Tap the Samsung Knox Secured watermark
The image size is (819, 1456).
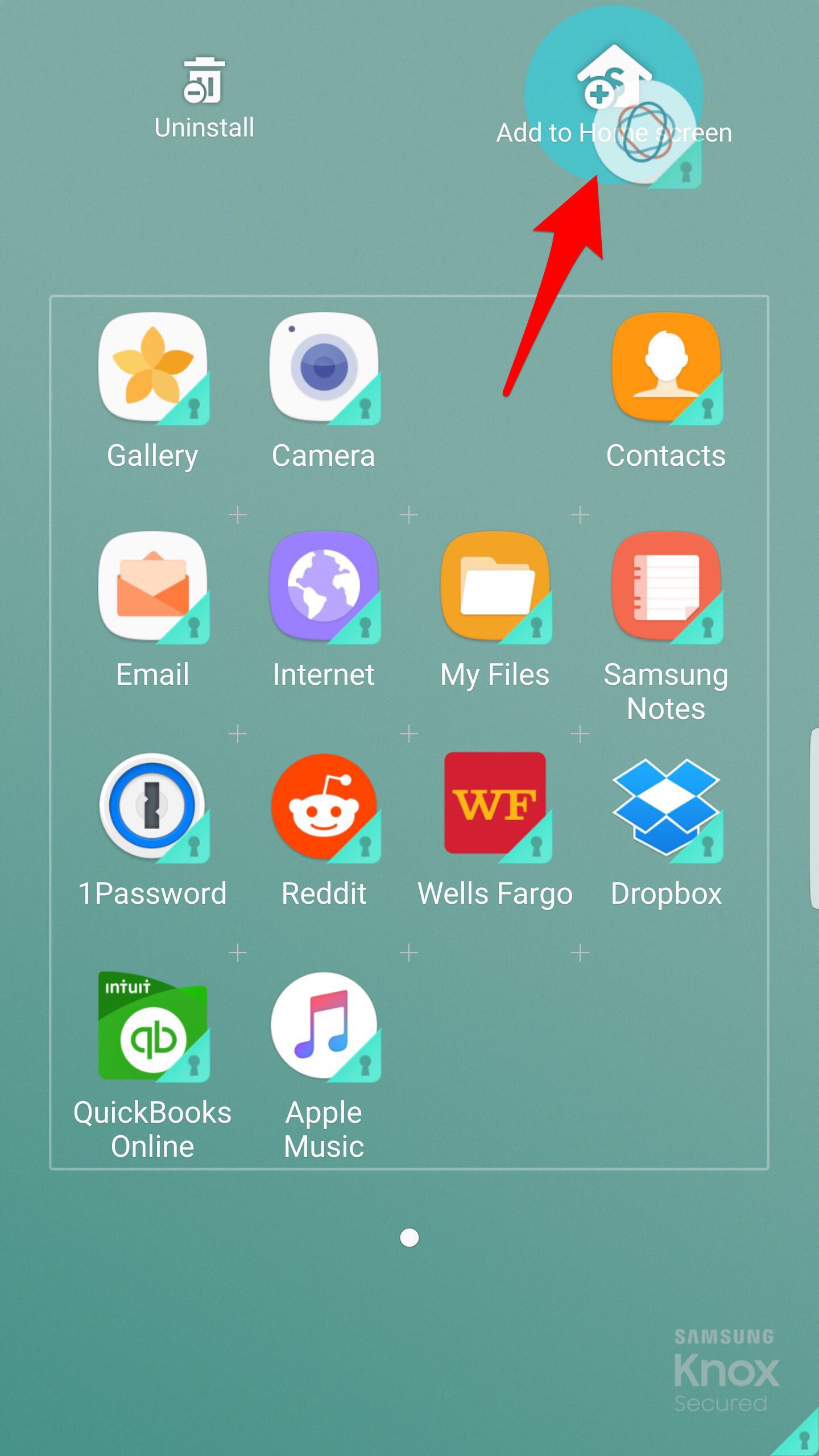(x=722, y=1371)
